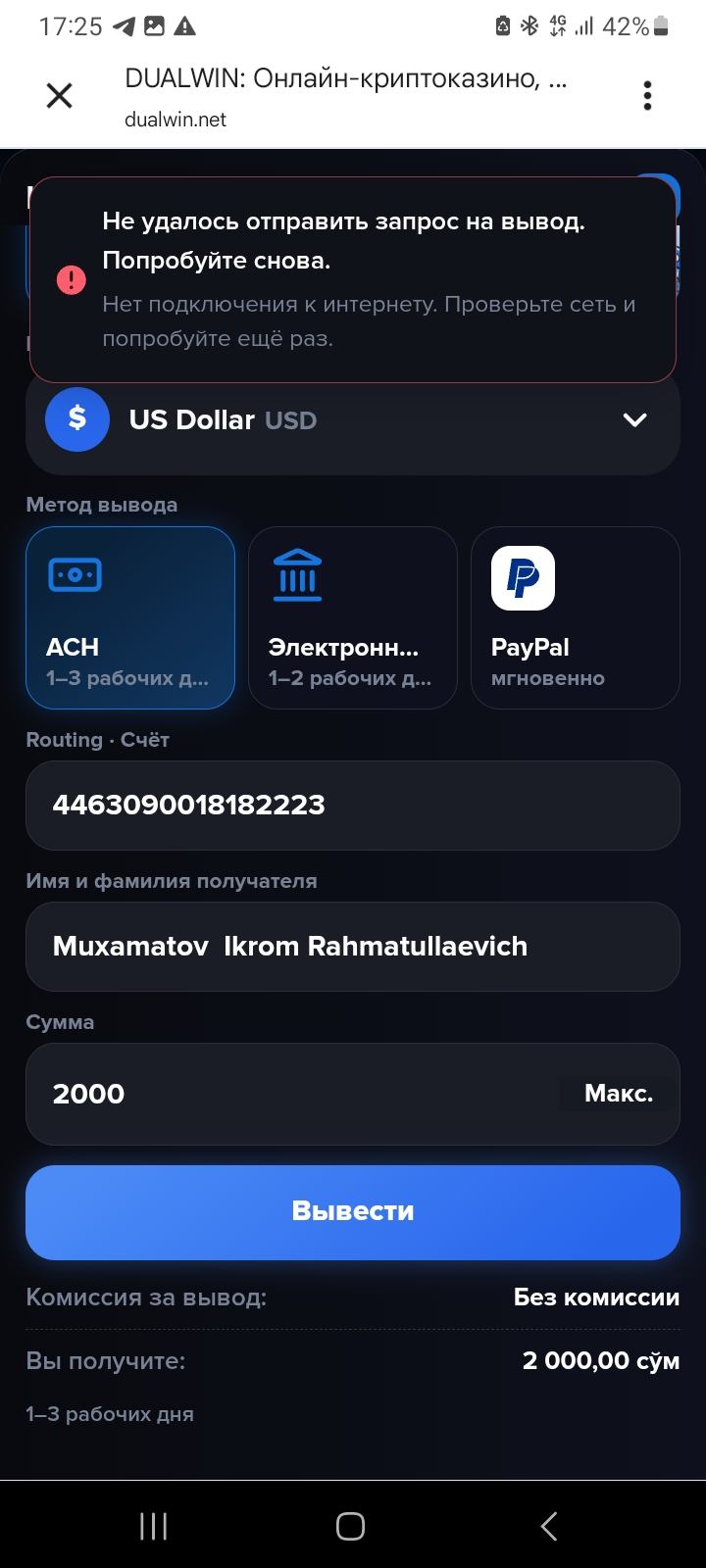706x1568 pixels.
Task: Edit the recipient name field
Action: (x=353, y=947)
